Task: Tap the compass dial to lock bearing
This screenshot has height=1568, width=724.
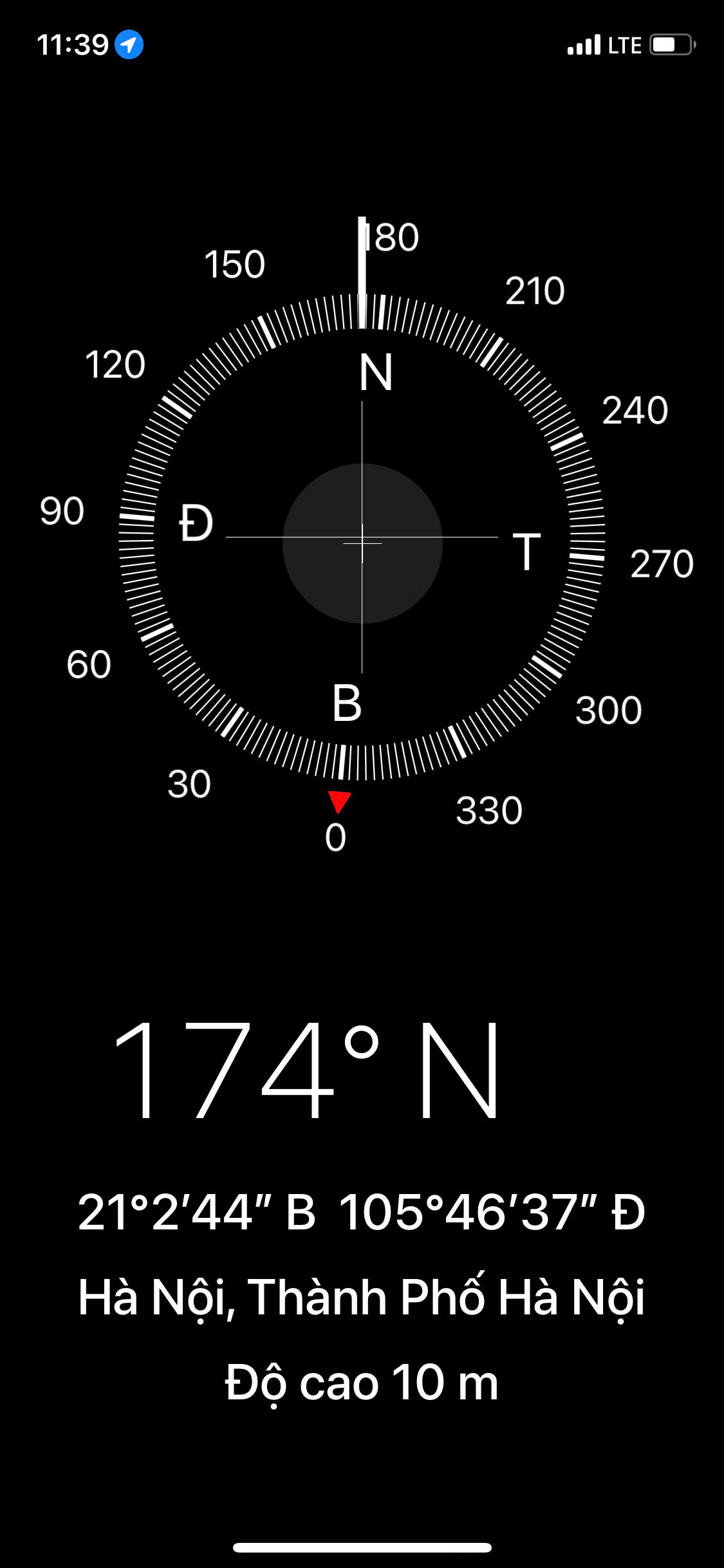Action: tap(362, 537)
